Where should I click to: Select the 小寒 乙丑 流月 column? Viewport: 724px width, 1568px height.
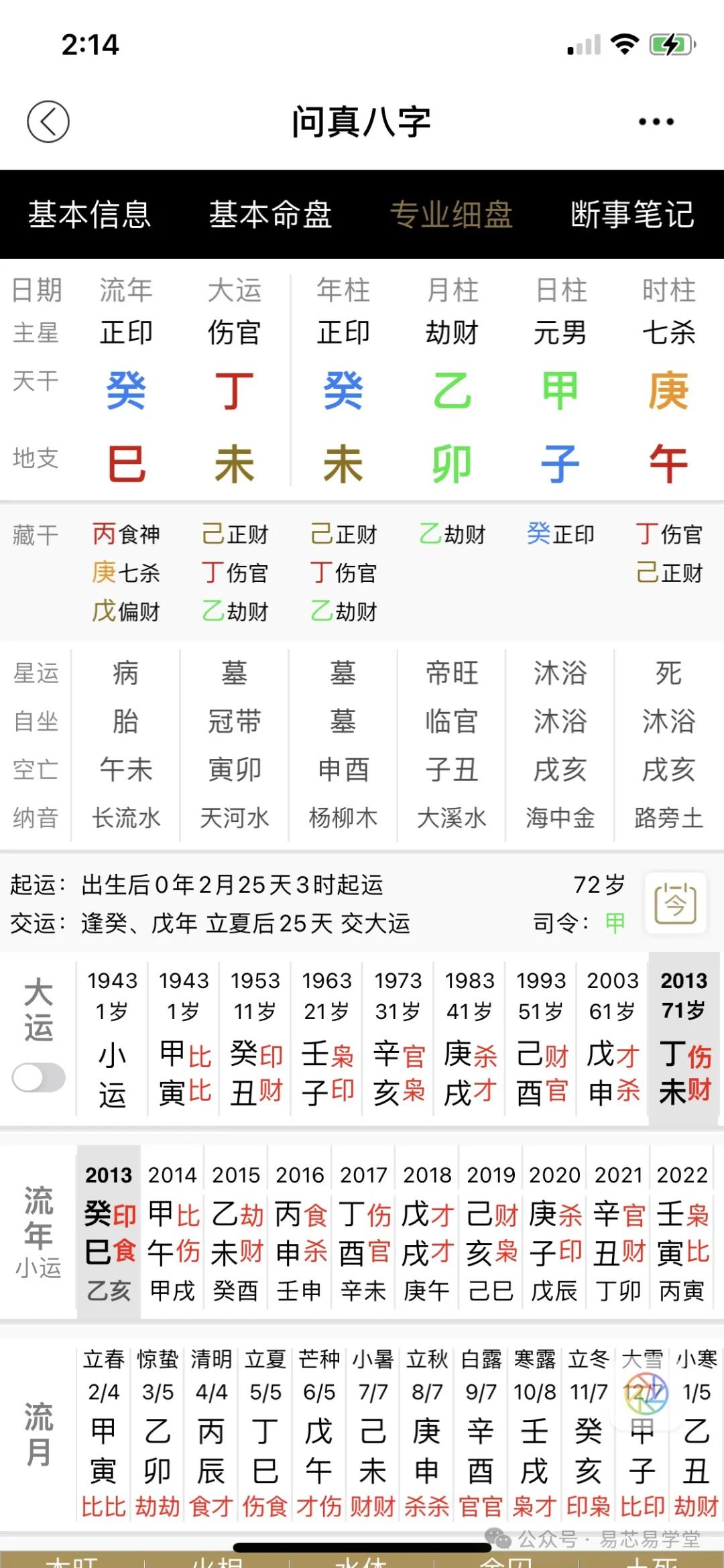tap(696, 1433)
